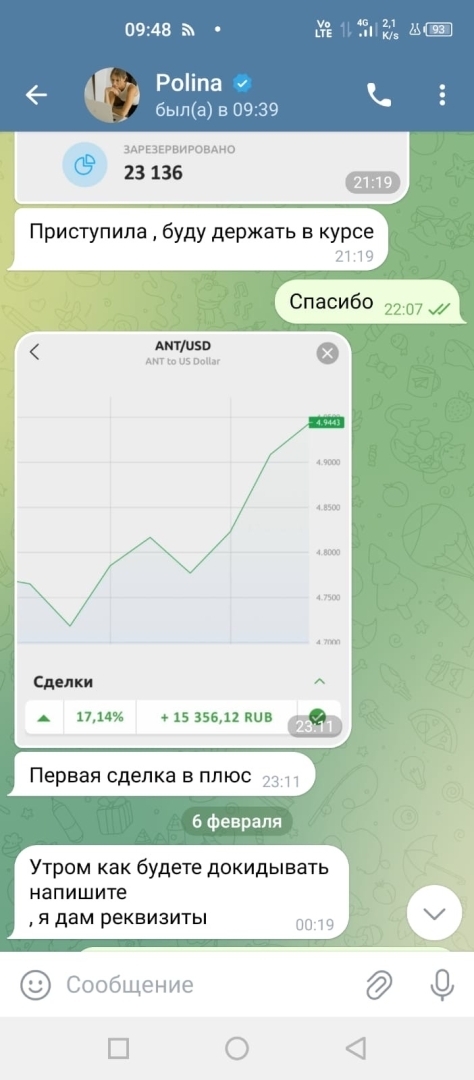
Task: Attach a file with the paperclip
Action: (x=378, y=984)
